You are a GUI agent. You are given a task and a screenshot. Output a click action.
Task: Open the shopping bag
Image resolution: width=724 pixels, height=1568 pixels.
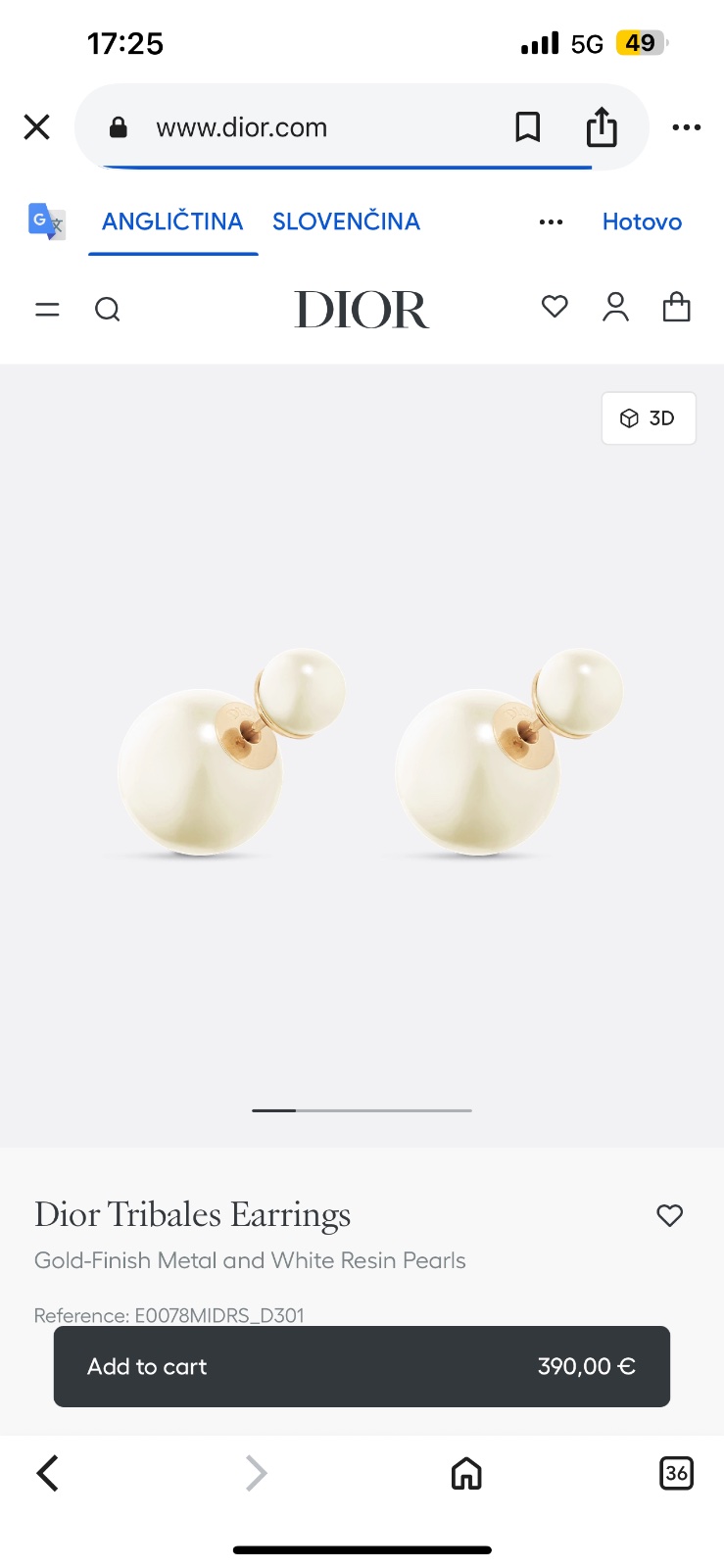pos(676,308)
